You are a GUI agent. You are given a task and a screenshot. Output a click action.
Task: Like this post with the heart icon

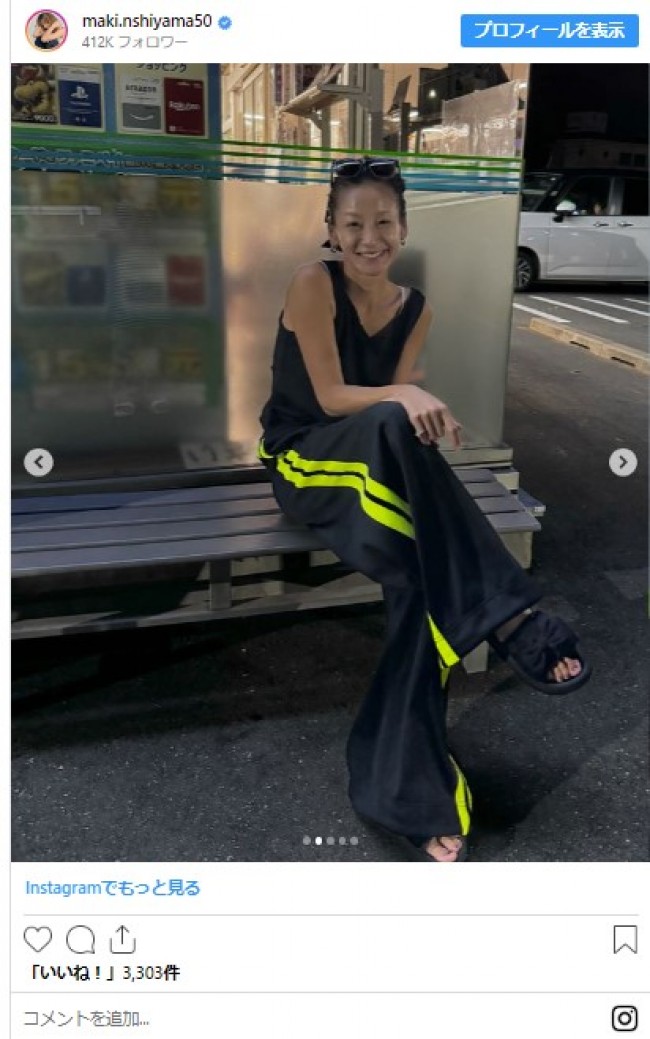[x=38, y=939]
